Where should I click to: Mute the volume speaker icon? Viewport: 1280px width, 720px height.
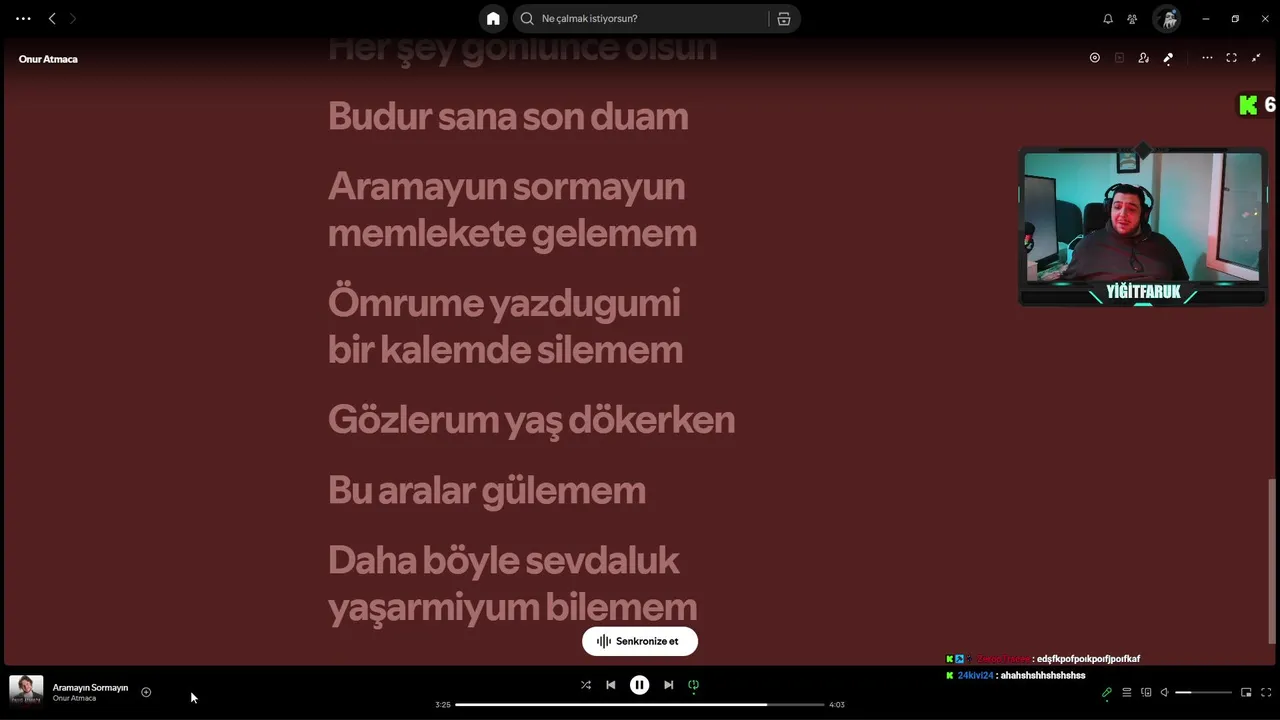[1164, 692]
